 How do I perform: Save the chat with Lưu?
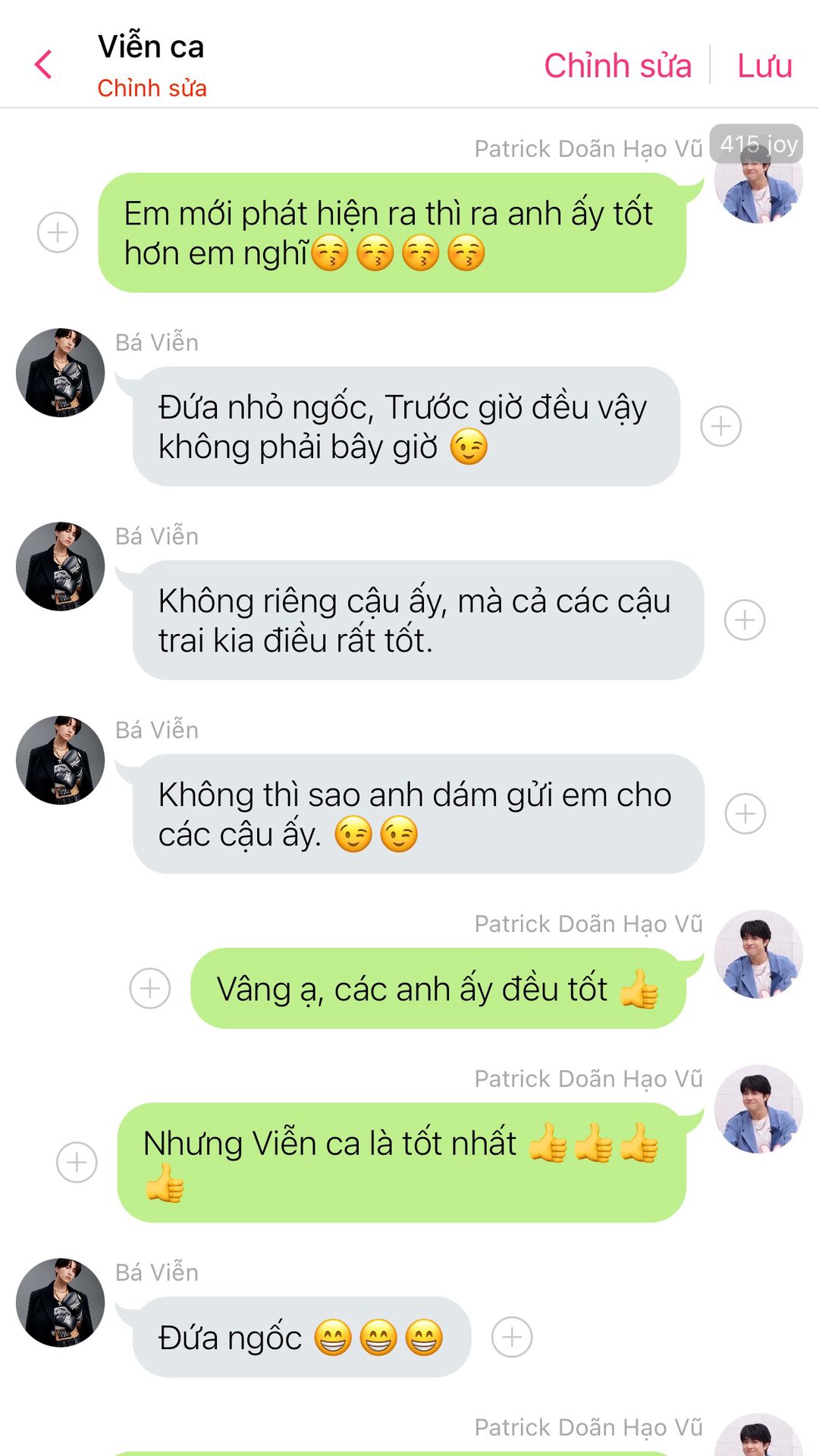click(x=764, y=66)
